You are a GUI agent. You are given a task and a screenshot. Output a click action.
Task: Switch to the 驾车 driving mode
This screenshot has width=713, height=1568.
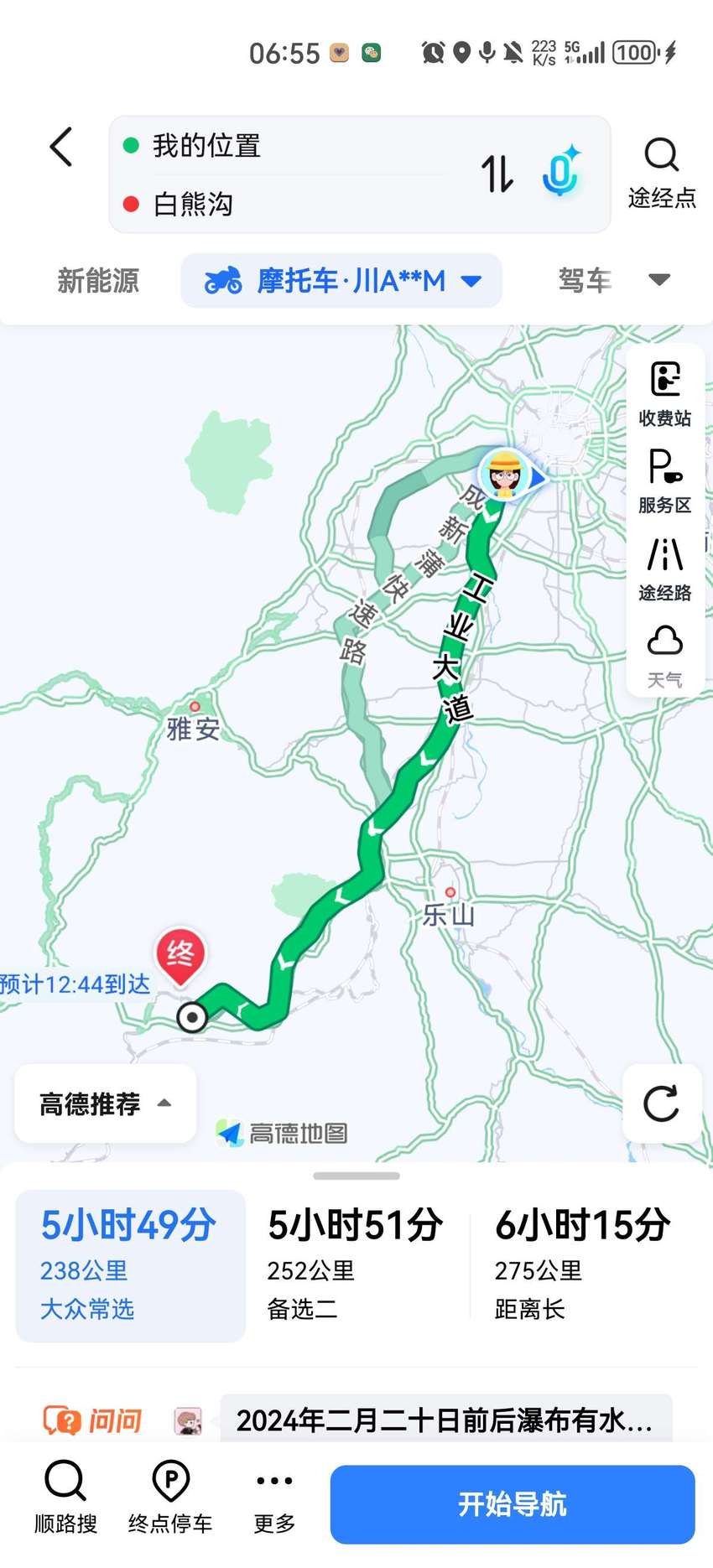tap(585, 280)
